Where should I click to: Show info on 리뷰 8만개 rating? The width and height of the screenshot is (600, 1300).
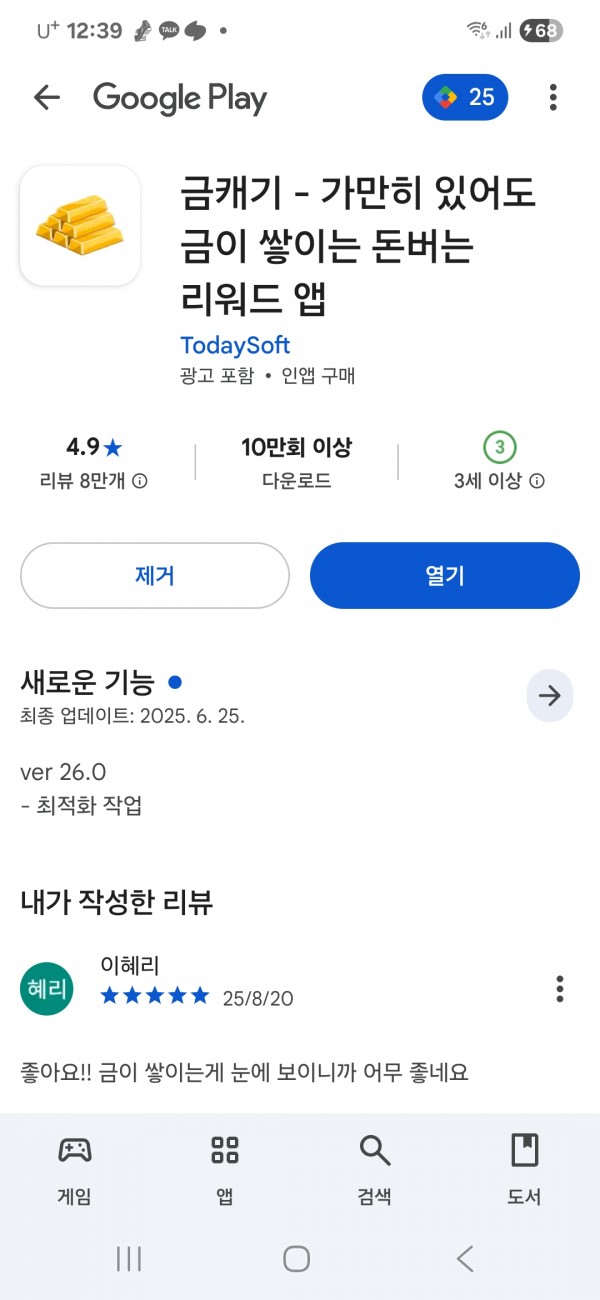tap(140, 481)
